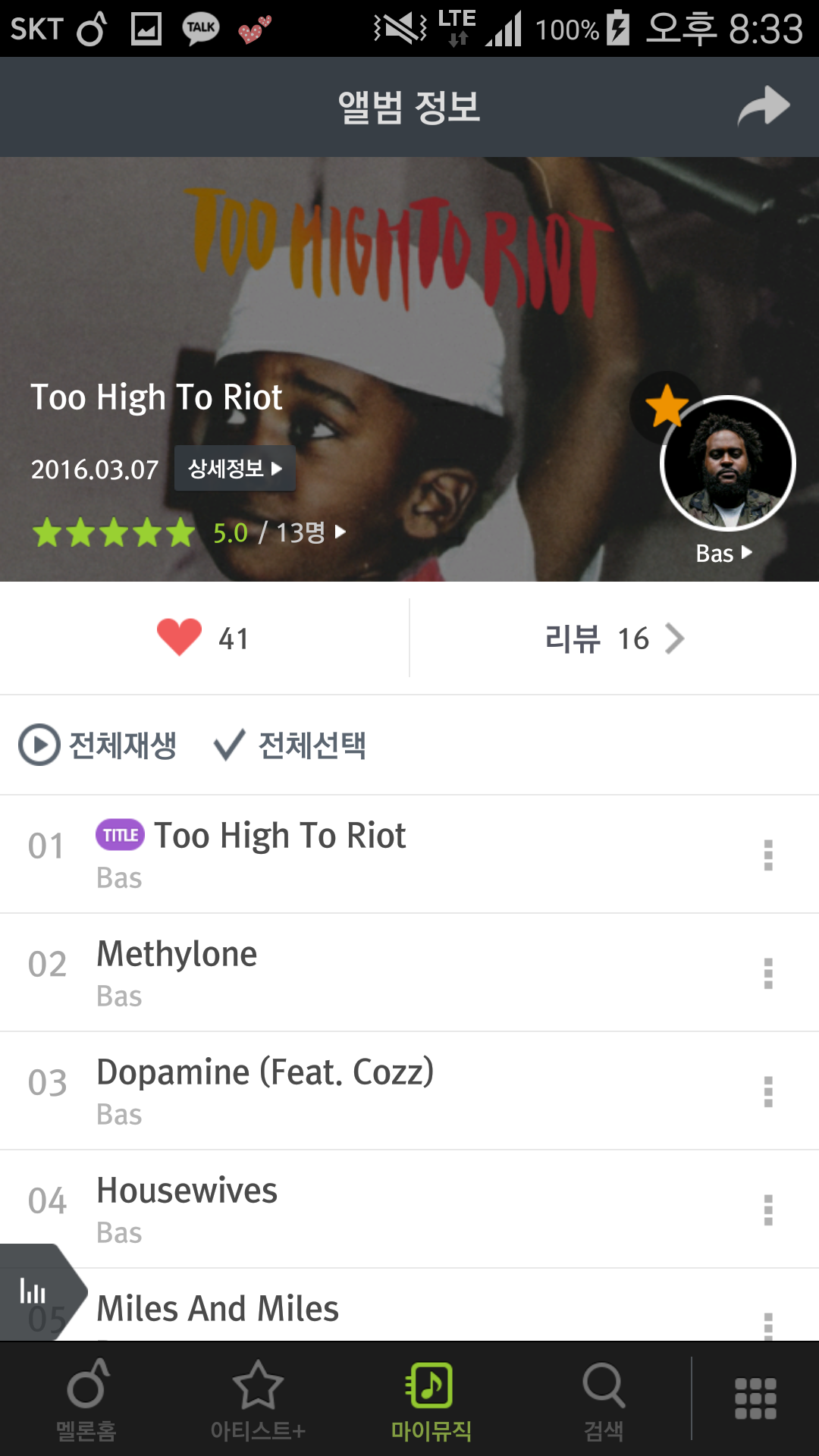The width and height of the screenshot is (819, 1456).
Task: Play all tracks with 전체재생
Action: (99, 745)
